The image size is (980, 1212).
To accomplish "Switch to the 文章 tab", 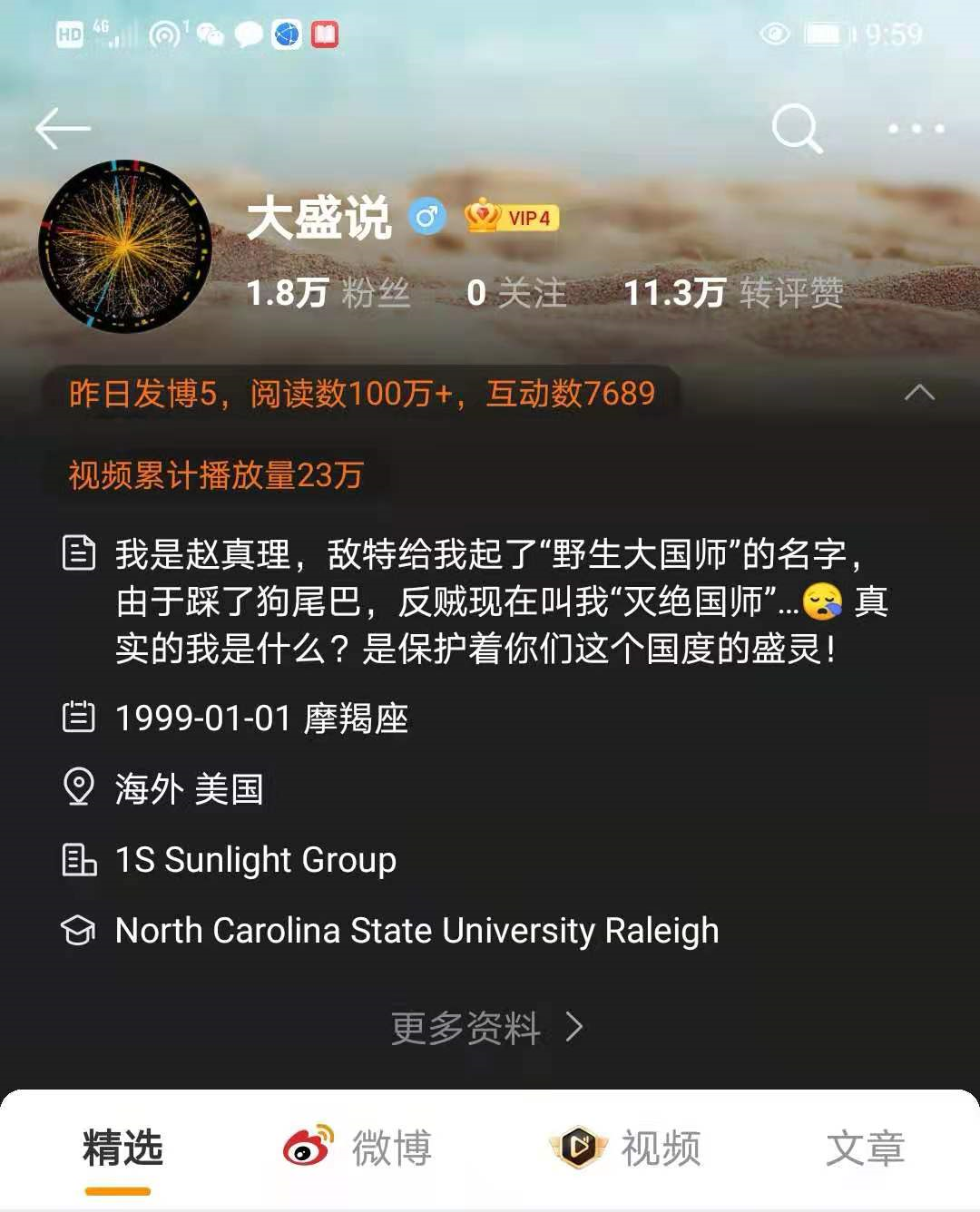I will [865, 1148].
